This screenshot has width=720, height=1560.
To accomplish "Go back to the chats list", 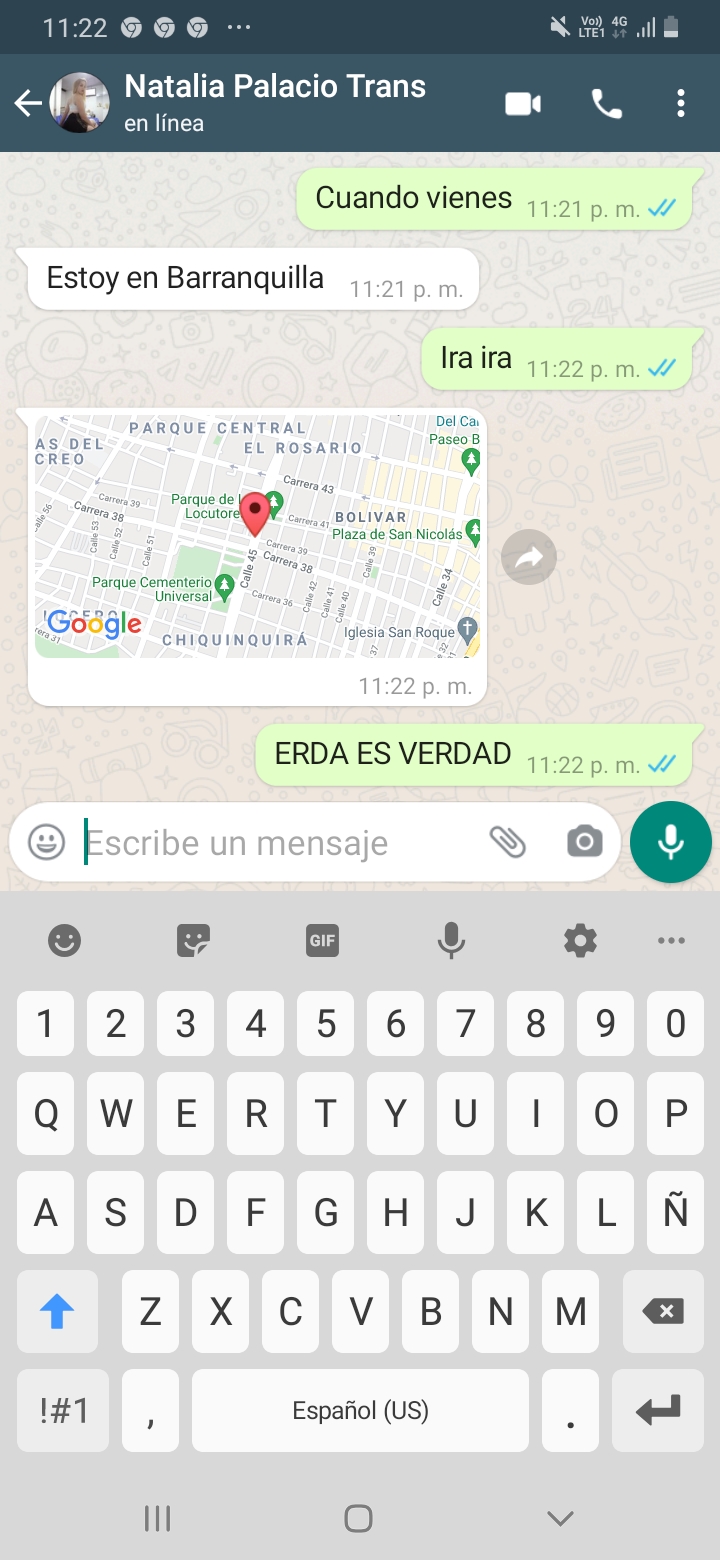I will coord(28,103).
